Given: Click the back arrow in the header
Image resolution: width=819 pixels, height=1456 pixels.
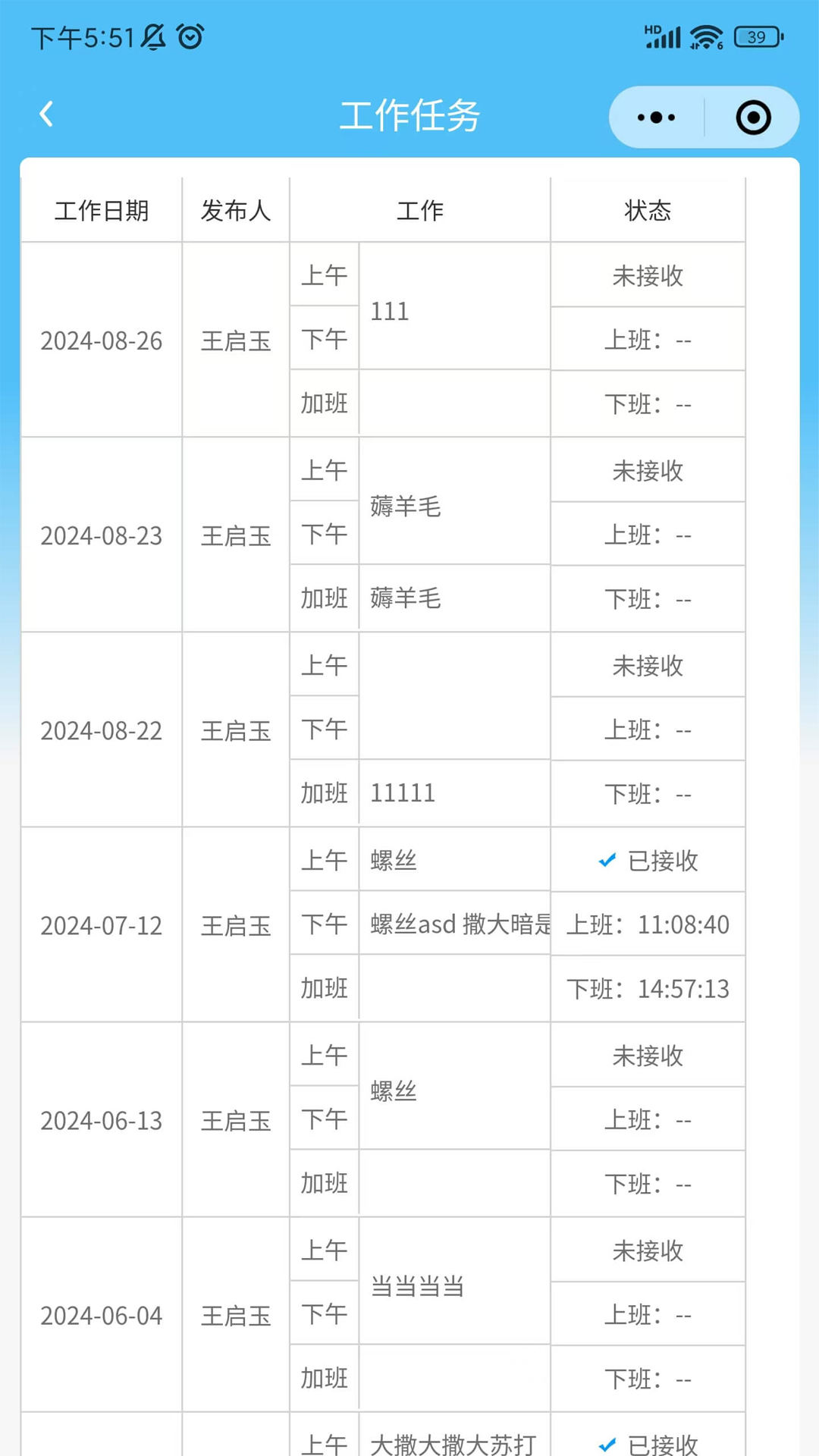Looking at the screenshot, I should (47, 113).
